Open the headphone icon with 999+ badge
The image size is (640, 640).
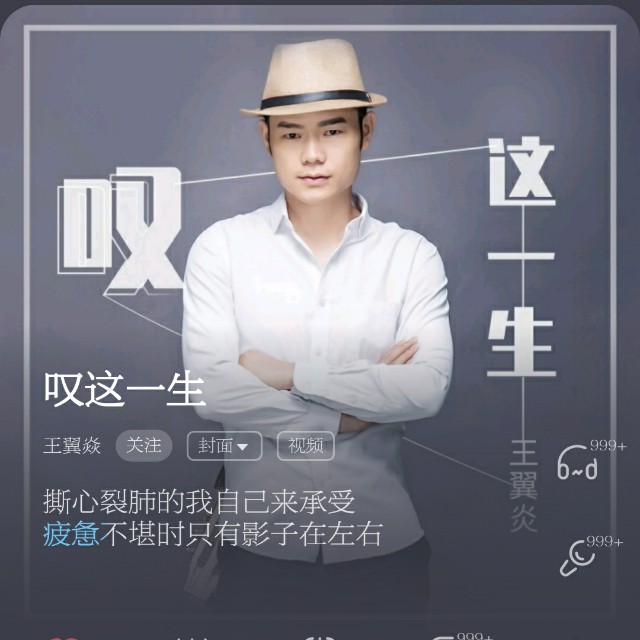(x=579, y=463)
